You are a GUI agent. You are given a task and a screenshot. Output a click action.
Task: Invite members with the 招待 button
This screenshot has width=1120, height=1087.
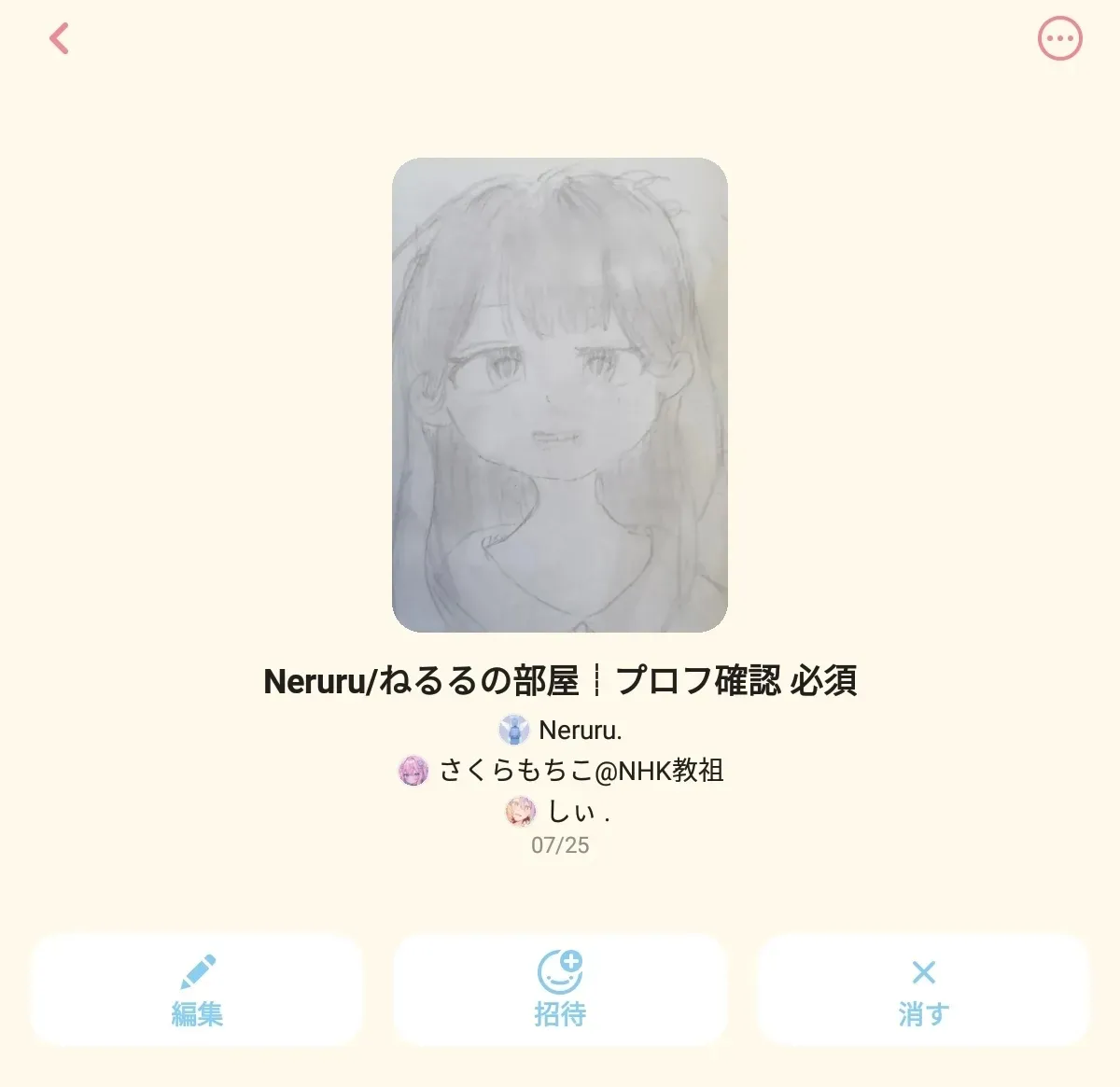click(x=560, y=989)
